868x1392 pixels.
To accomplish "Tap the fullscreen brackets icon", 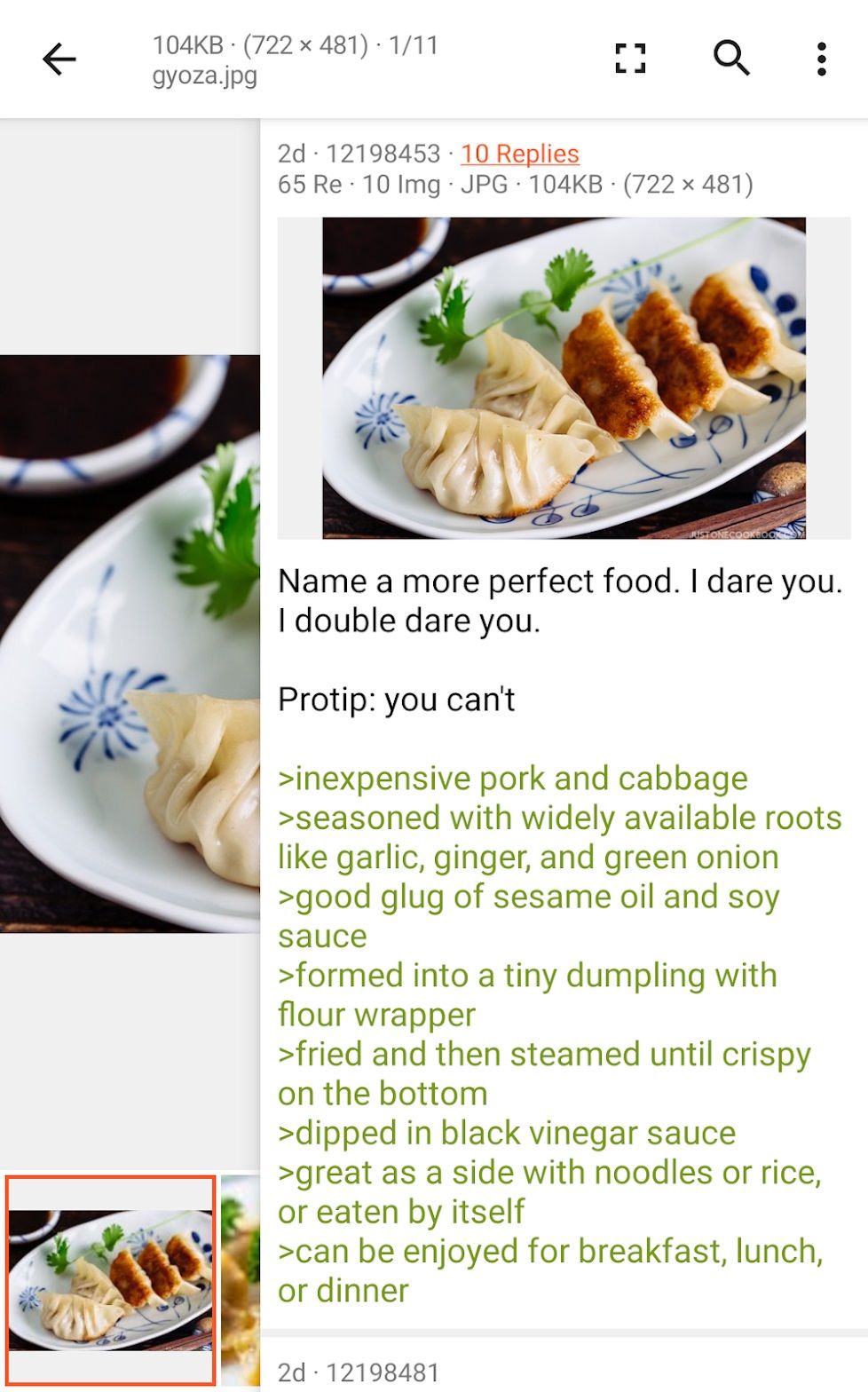I will point(630,59).
